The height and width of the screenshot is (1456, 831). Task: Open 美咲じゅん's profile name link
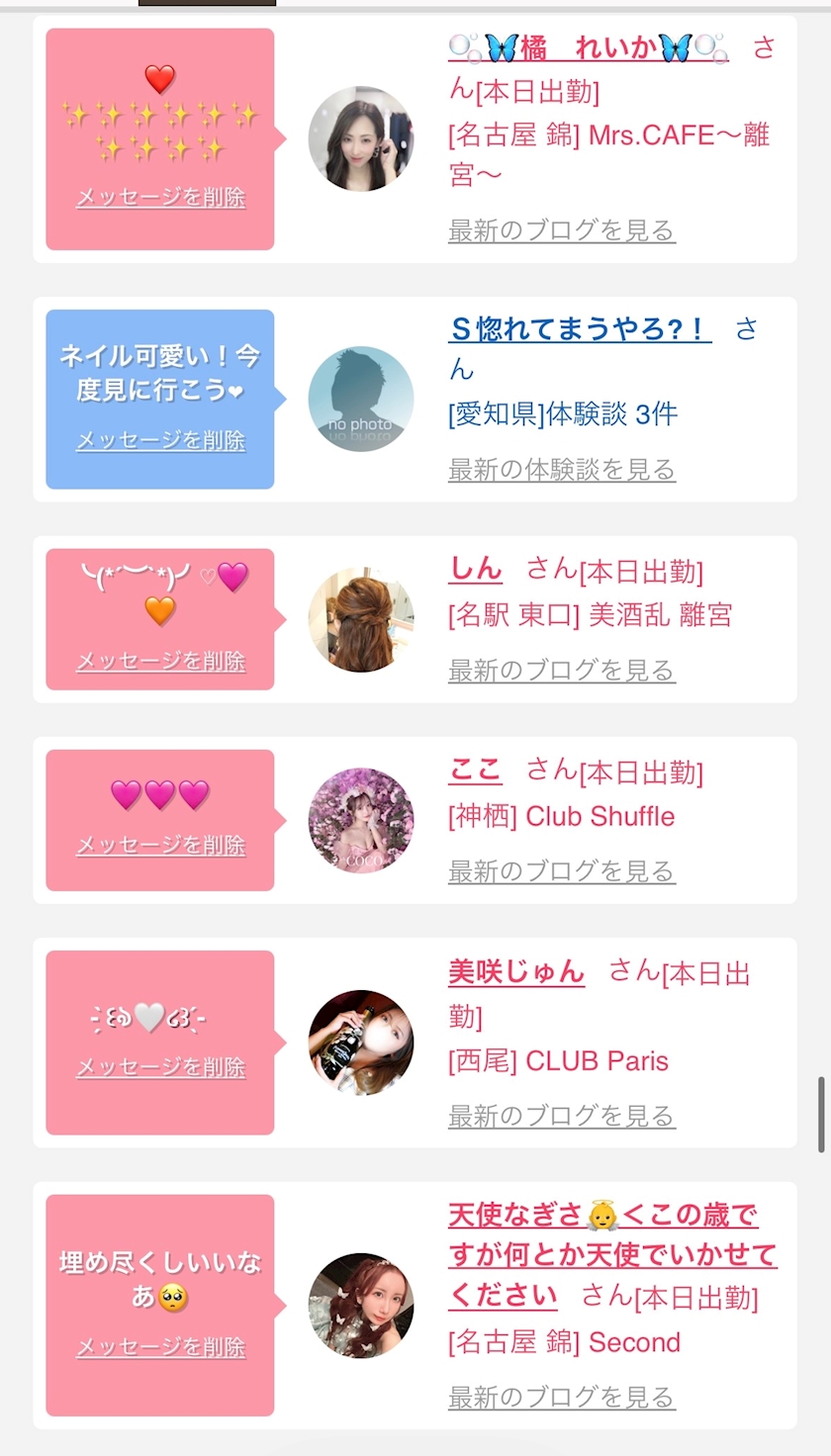click(x=516, y=970)
